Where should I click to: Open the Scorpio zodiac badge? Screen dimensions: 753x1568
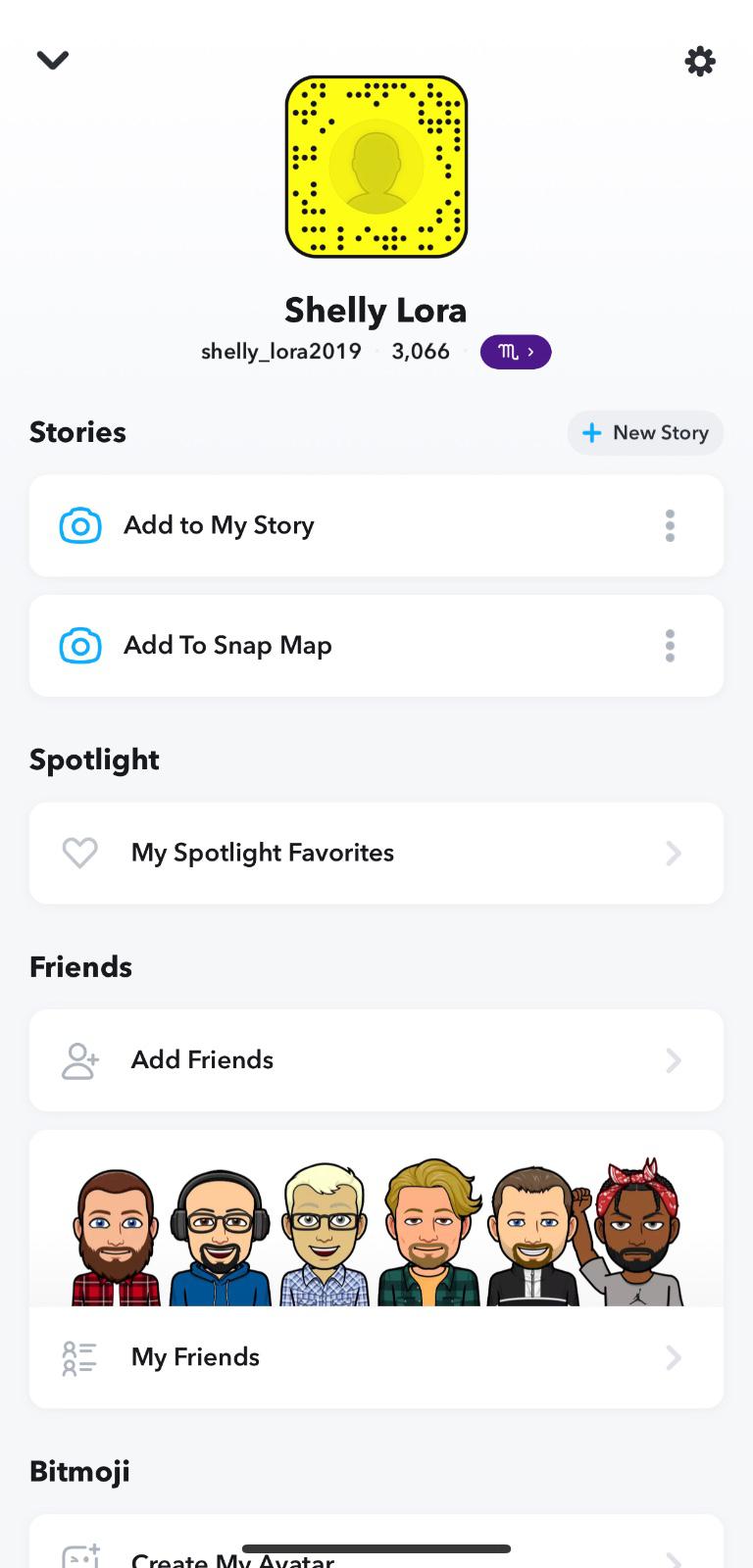516,352
